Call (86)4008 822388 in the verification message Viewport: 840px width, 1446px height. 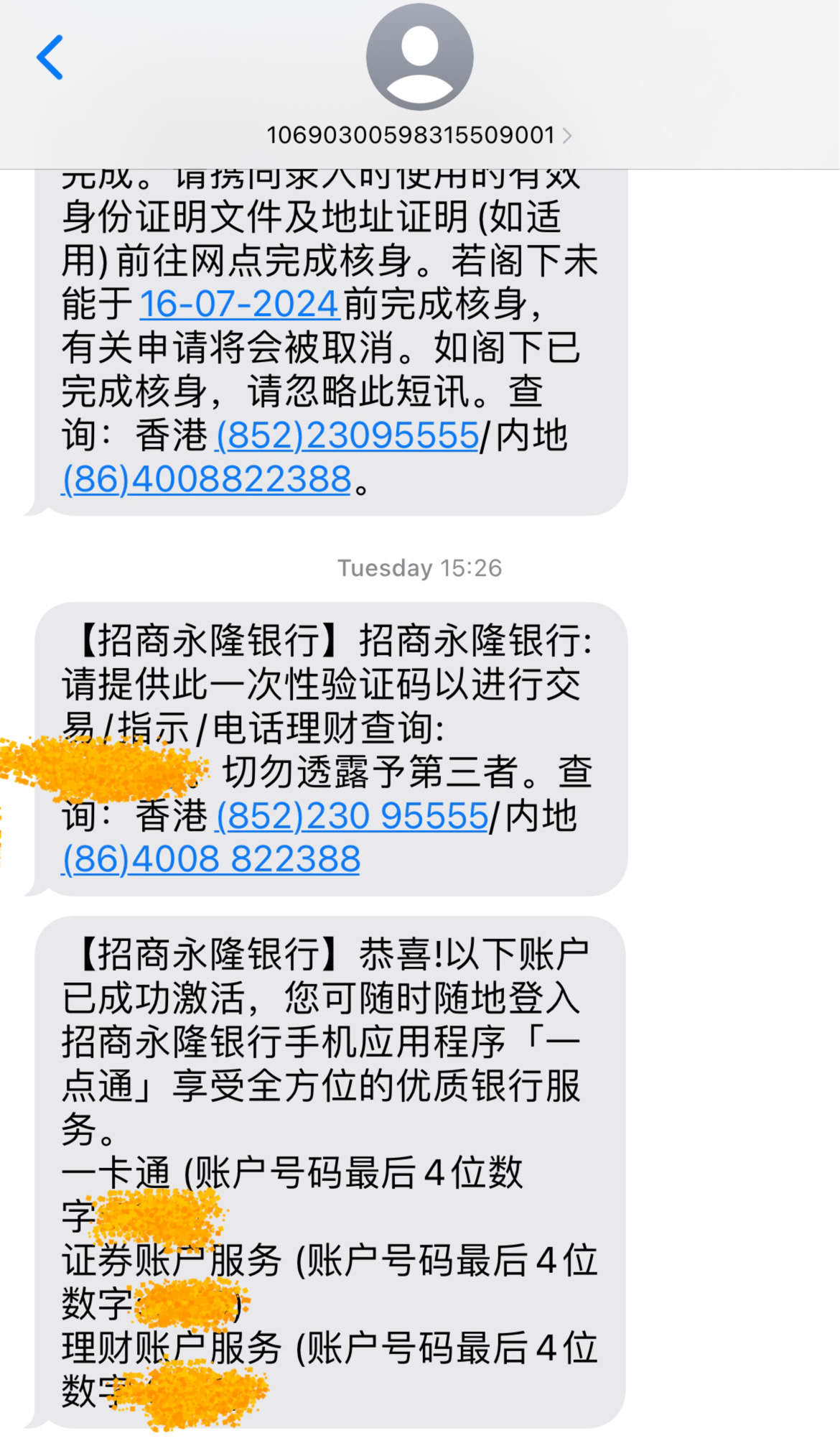(211, 859)
